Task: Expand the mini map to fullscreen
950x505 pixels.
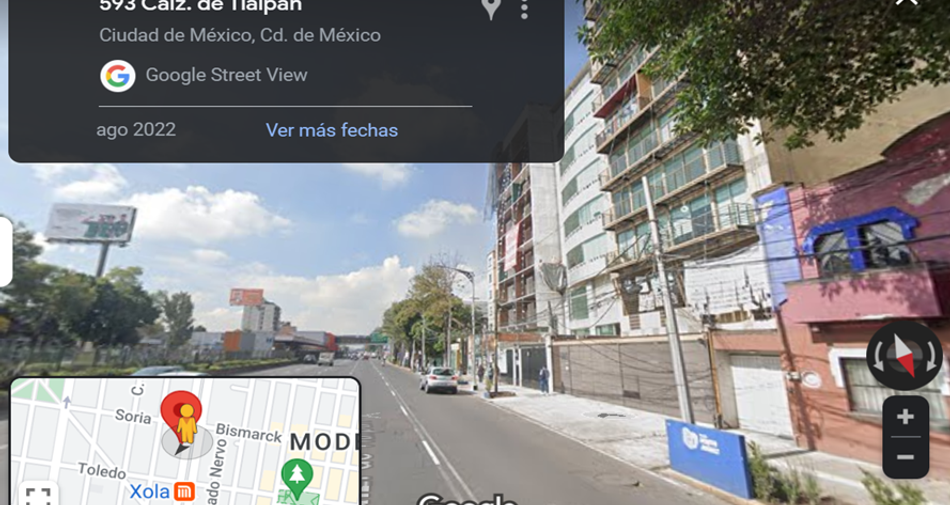Action: point(38,495)
